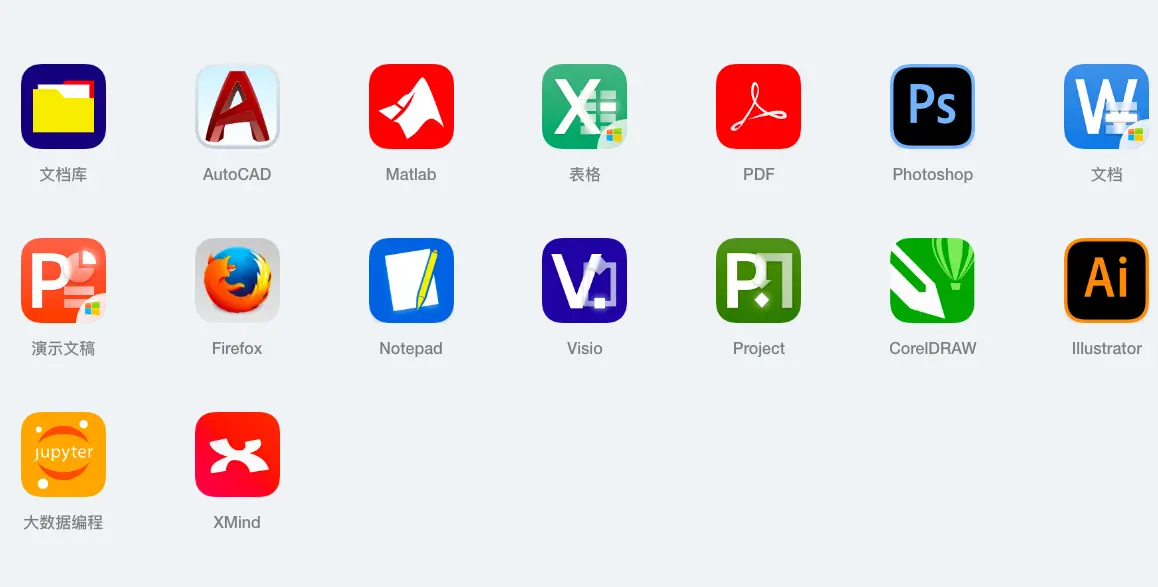Viewport: 1158px width, 587px height.
Task: Open Illustrator
Action: 1105,280
